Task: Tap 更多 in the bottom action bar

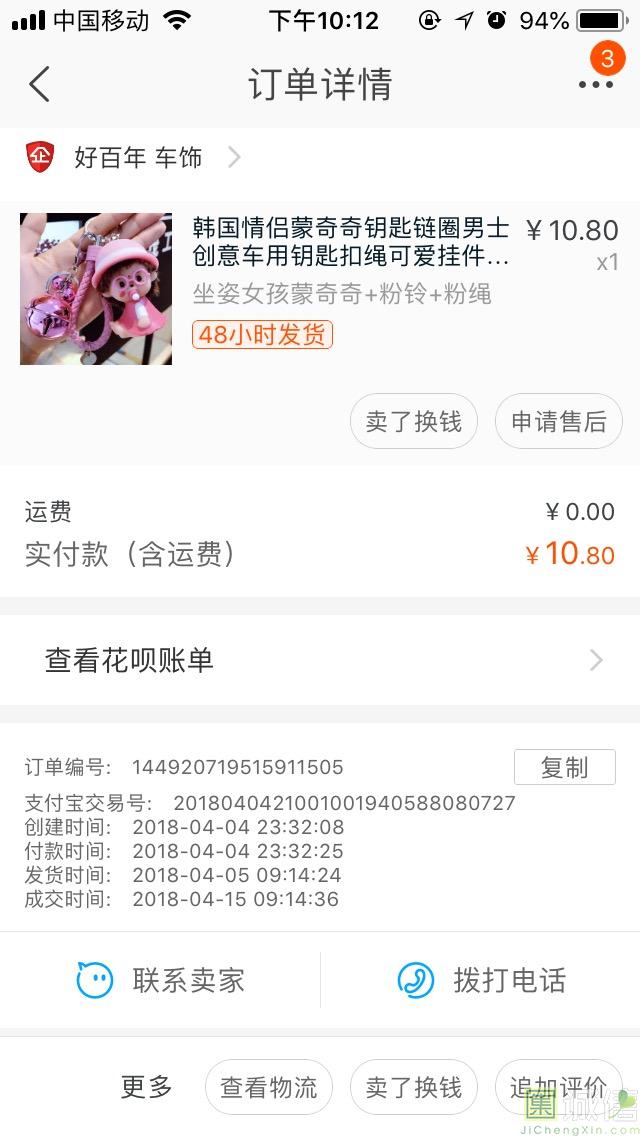Action: click(147, 1087)
